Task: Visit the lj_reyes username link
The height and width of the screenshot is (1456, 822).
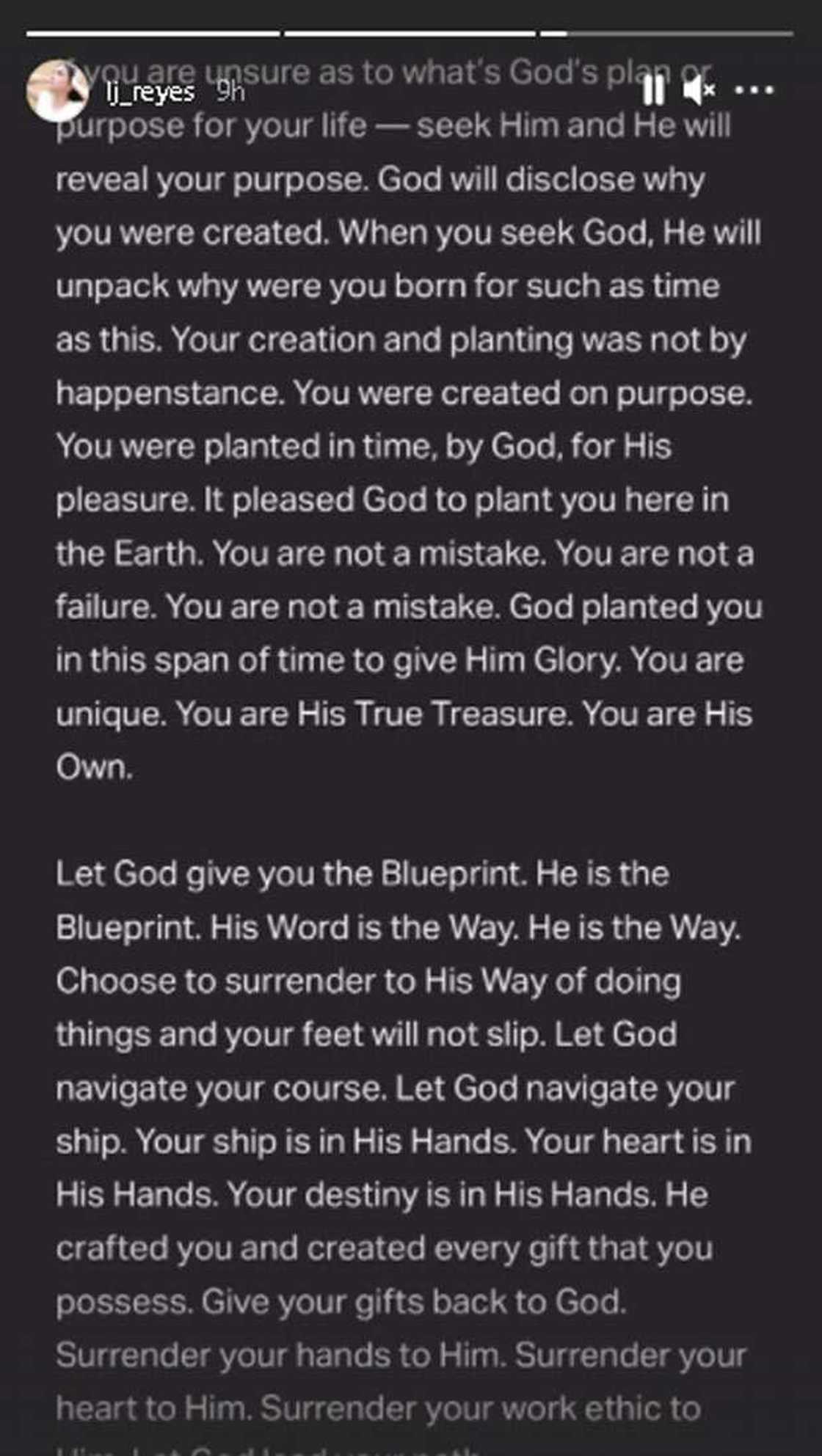Action: [x=150, y=92]
